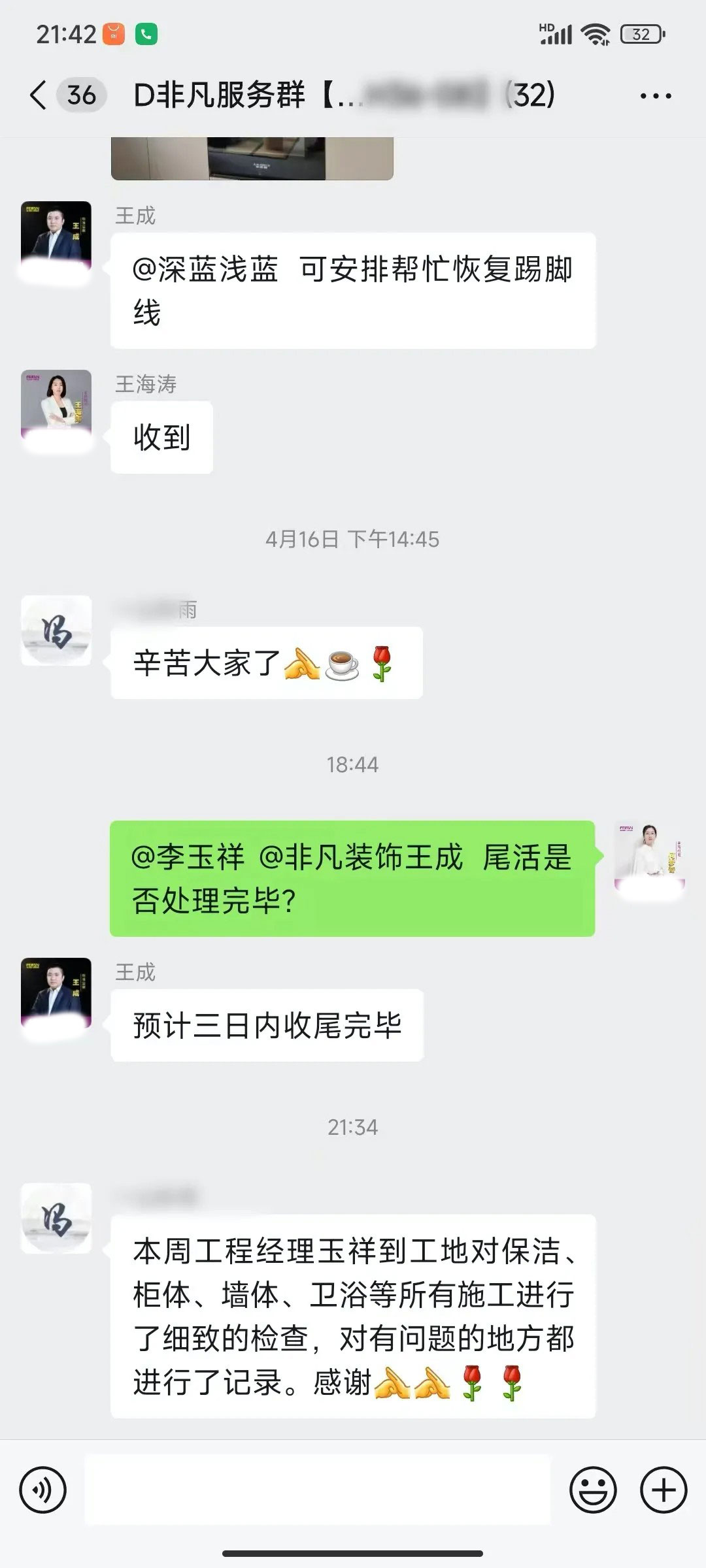The width and height of the screenshot is (706, 1568).
Task: Open the plus attachments menu
Action: point(663,1490)
